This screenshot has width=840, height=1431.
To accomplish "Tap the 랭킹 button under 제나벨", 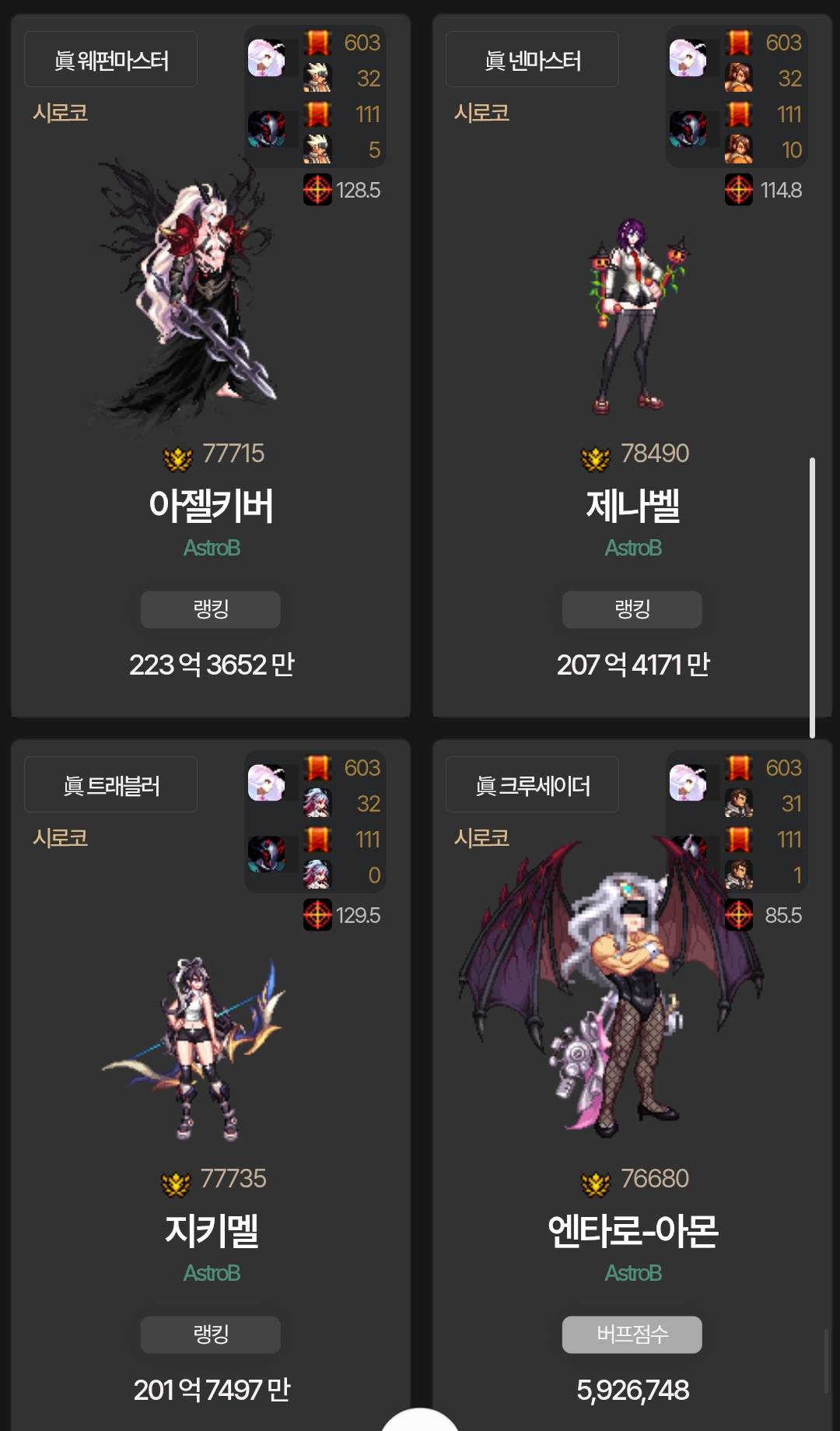I will (632, 609).
